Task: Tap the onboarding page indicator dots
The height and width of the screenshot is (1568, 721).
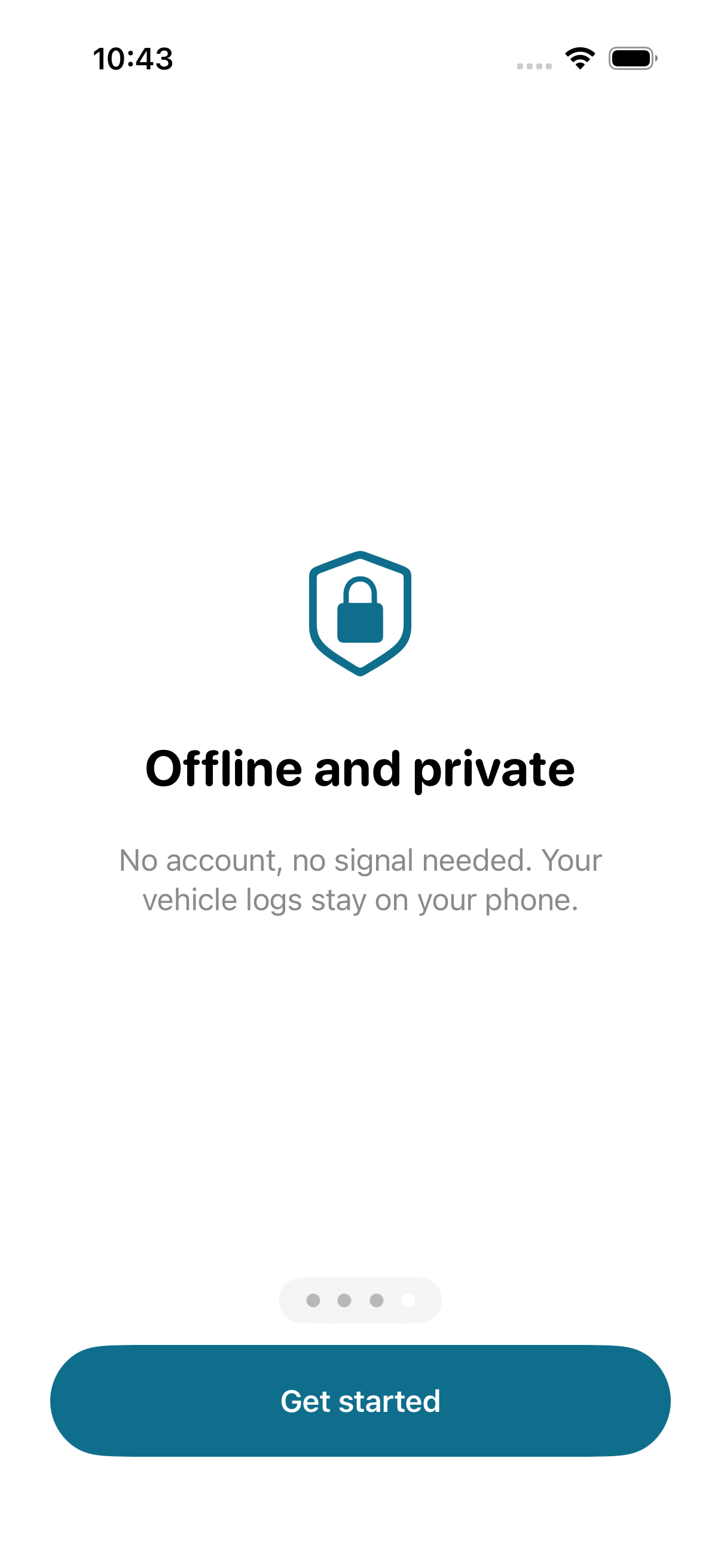Action: click(360, 1300)
